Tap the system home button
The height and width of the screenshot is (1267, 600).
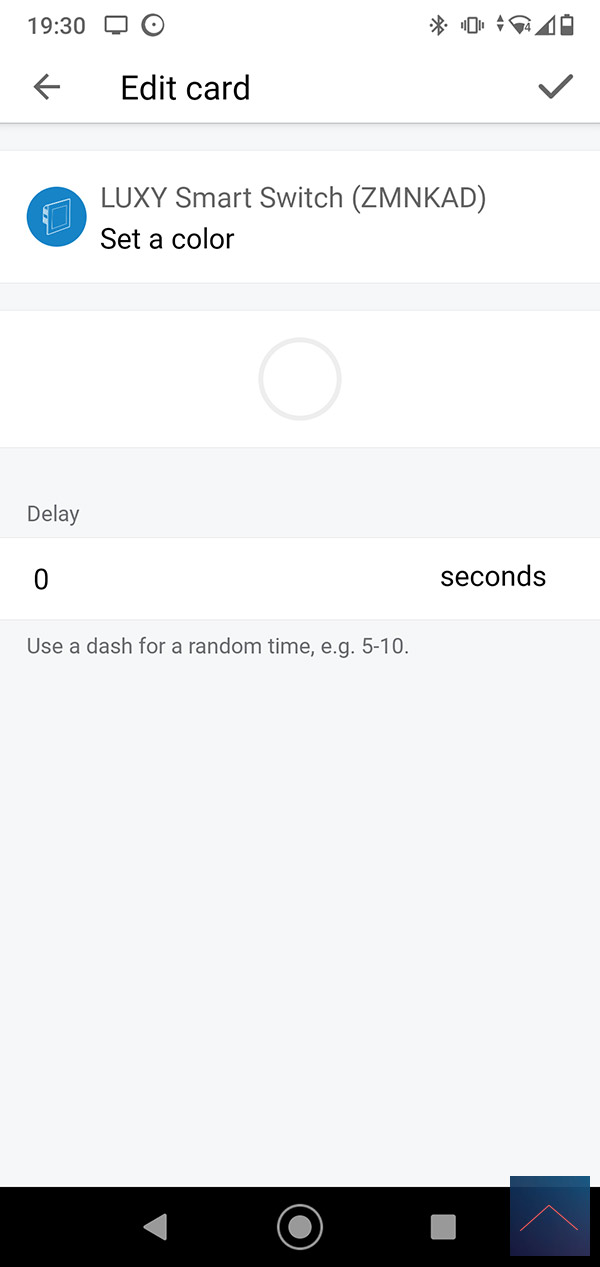pos(300,1227)
